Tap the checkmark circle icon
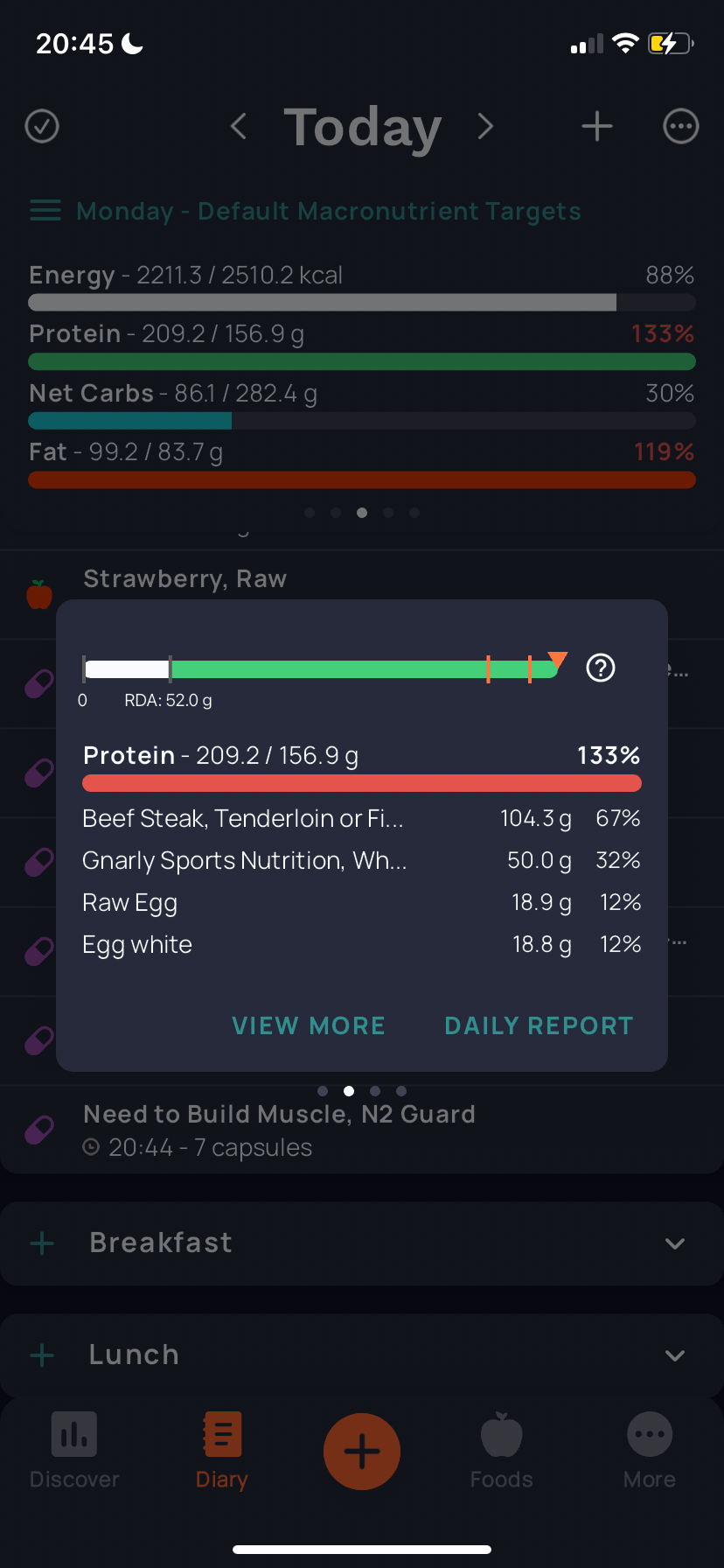Image resolution: width=724 pixels, height=1568 pixels. pos(42,126)
